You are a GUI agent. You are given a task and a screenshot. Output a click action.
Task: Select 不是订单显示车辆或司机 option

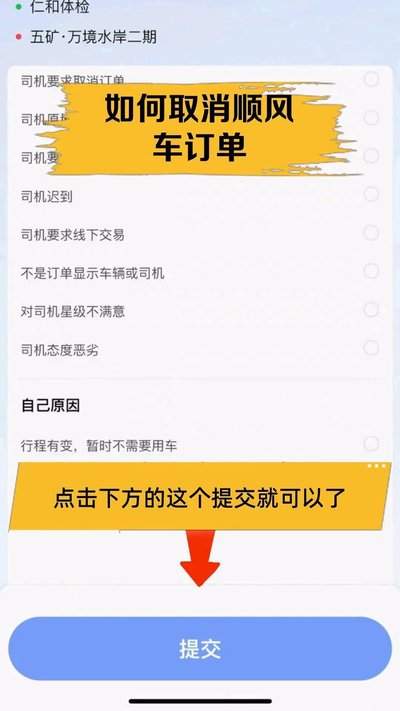coord(200,273)
